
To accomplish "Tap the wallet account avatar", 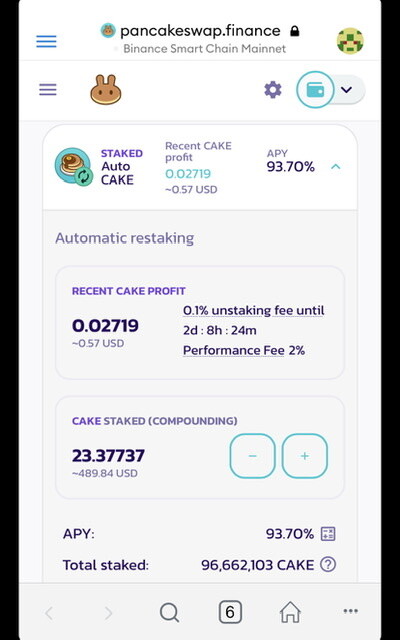I will pos(350,41).
